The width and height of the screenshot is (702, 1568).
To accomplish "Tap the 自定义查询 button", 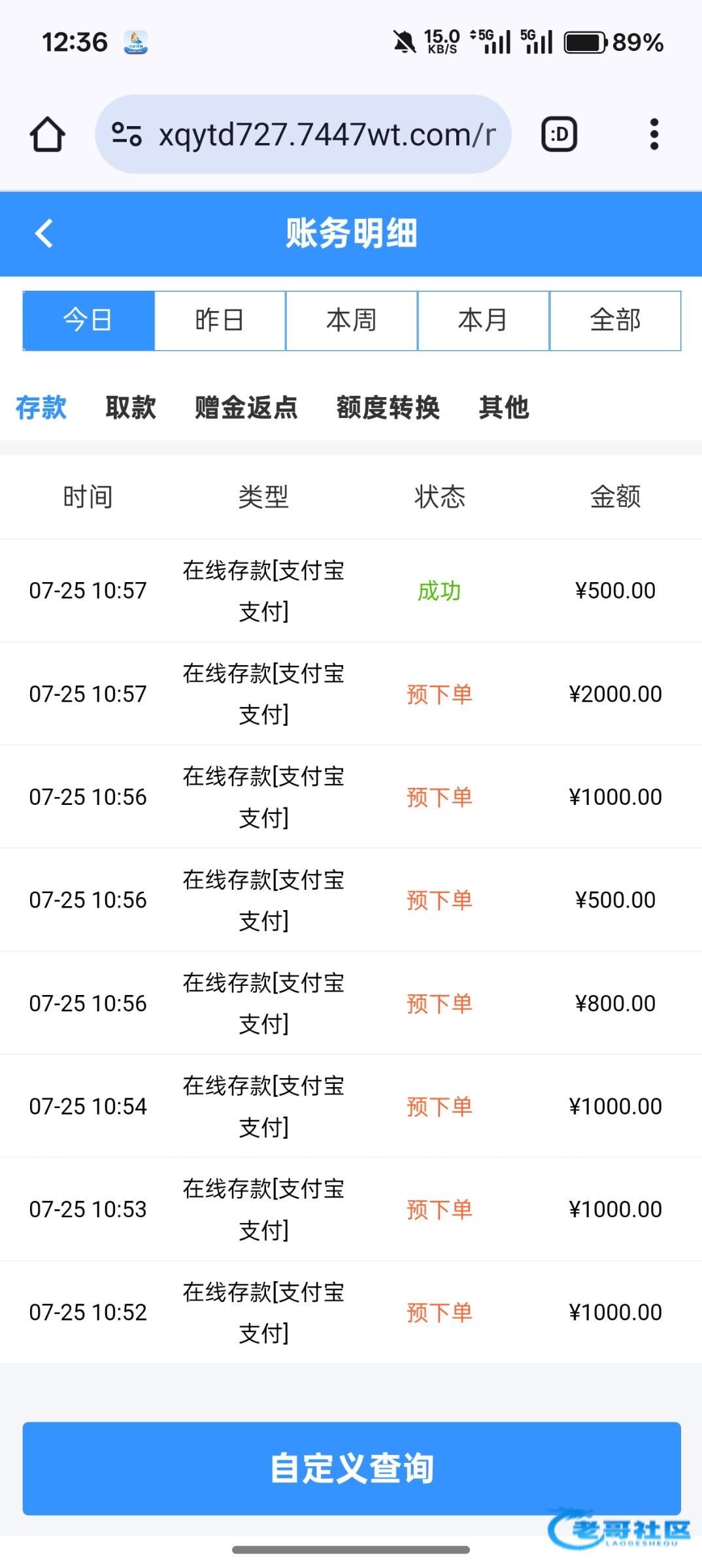I will (x=352, y=1468).
